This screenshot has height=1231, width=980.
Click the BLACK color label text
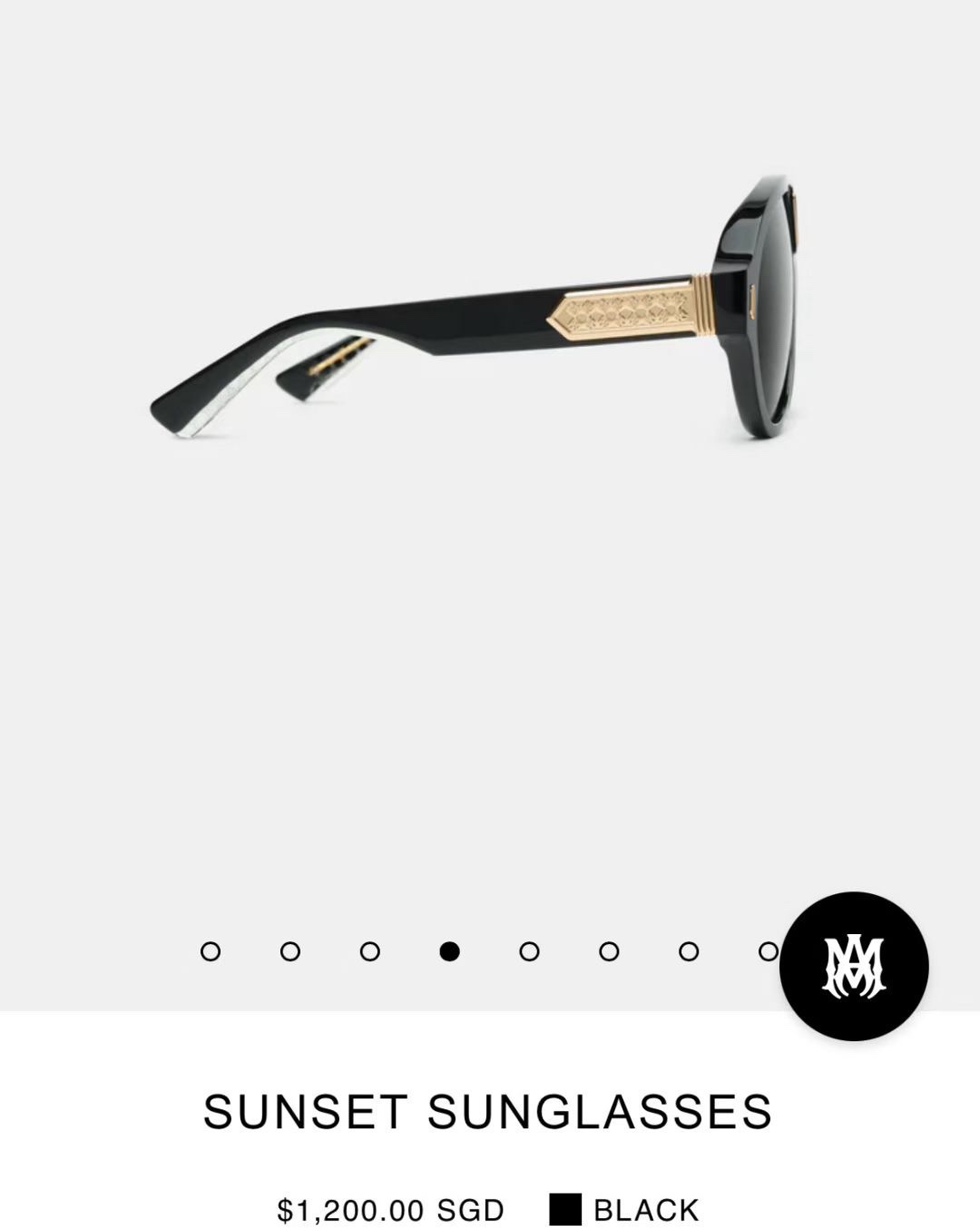click(x=644, y=1208)
